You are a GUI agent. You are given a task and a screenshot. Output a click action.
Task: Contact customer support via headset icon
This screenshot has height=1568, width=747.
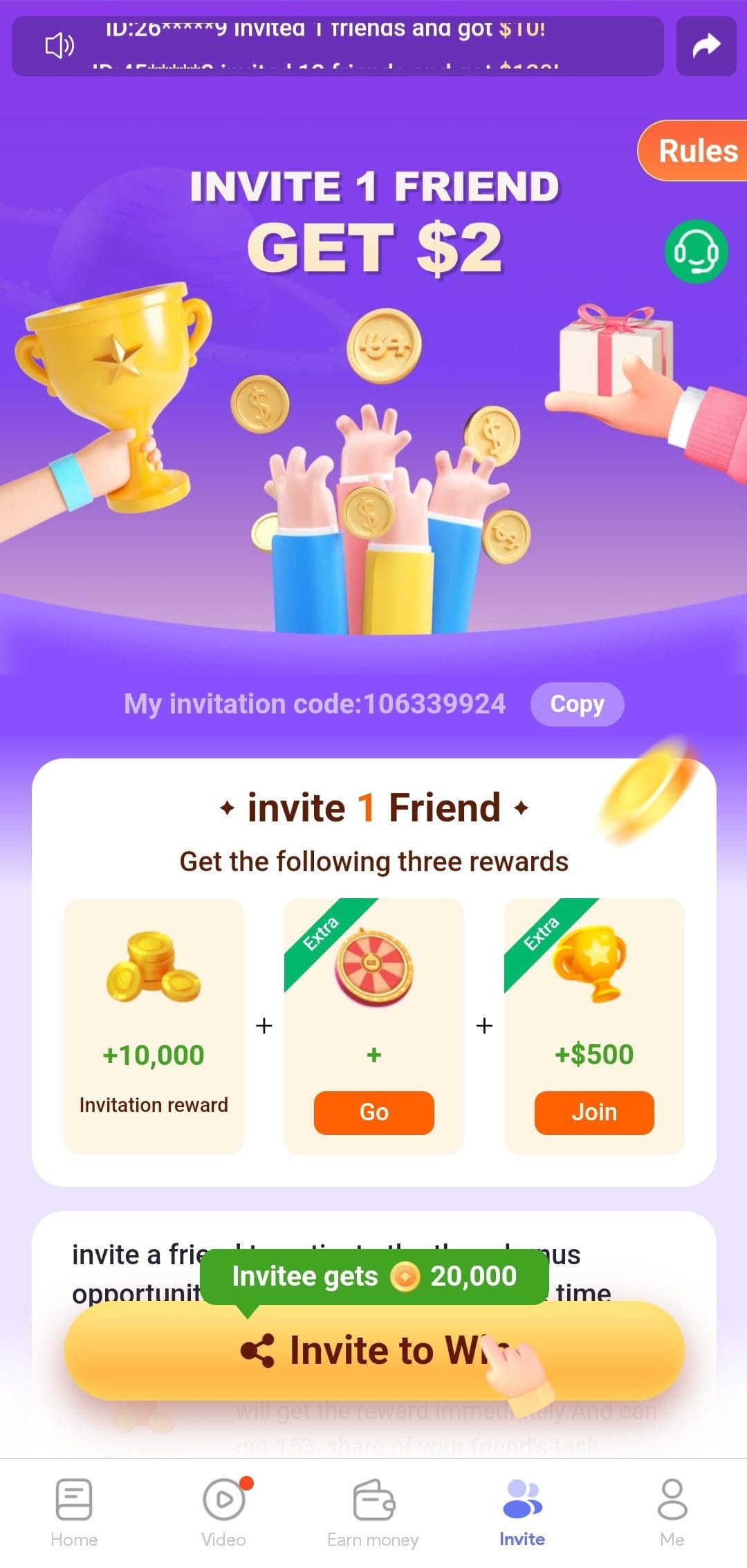[x=696, y=250]
